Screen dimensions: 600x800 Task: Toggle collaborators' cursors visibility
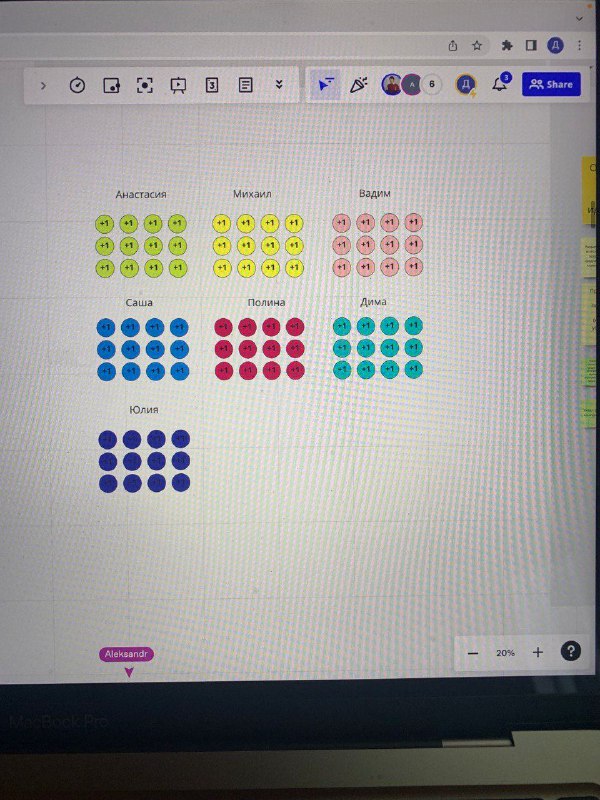click(x=326, y=85)
